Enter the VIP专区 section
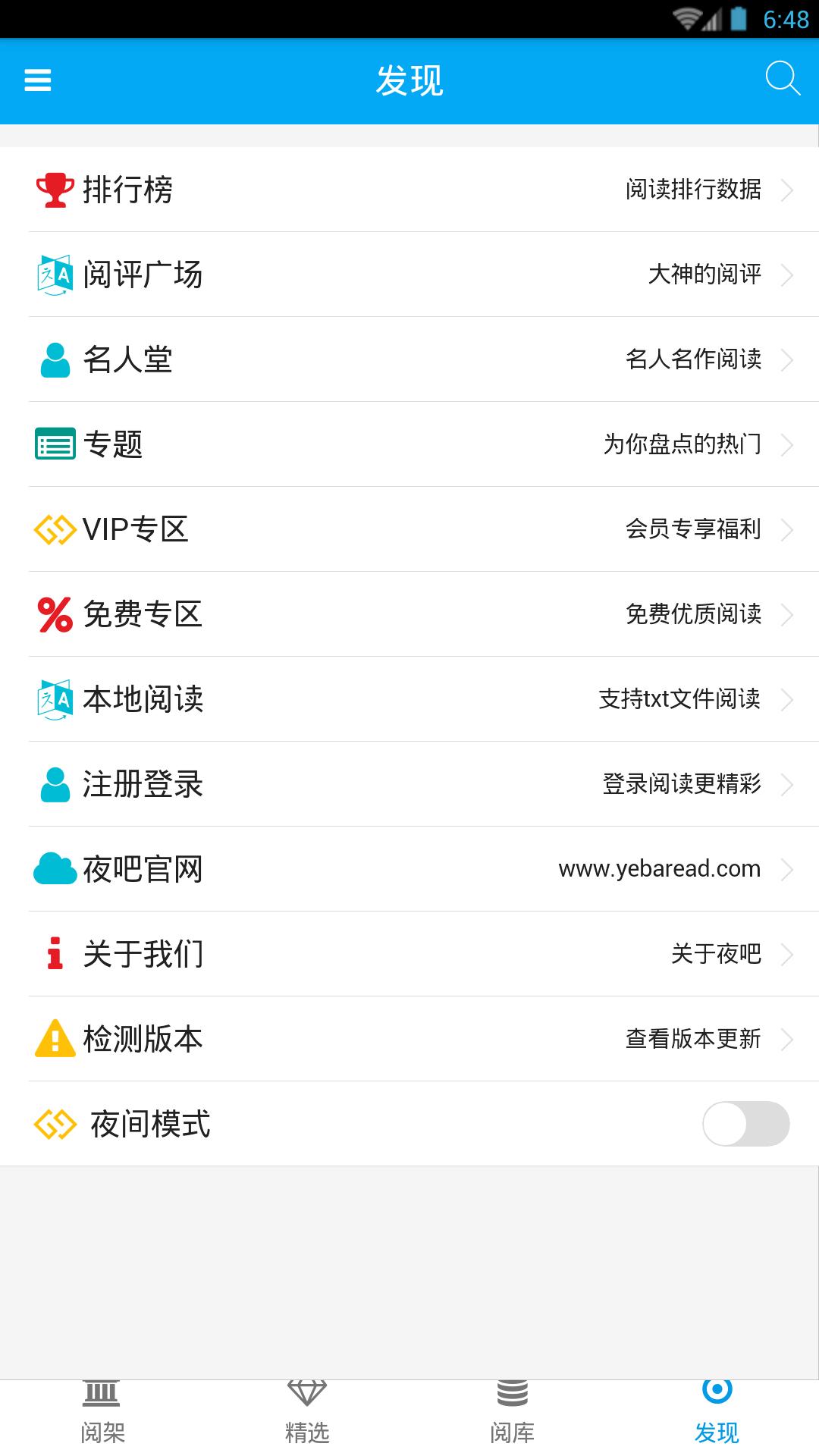The width and height of the screenshot is (819, 1456). coord(409,529)
